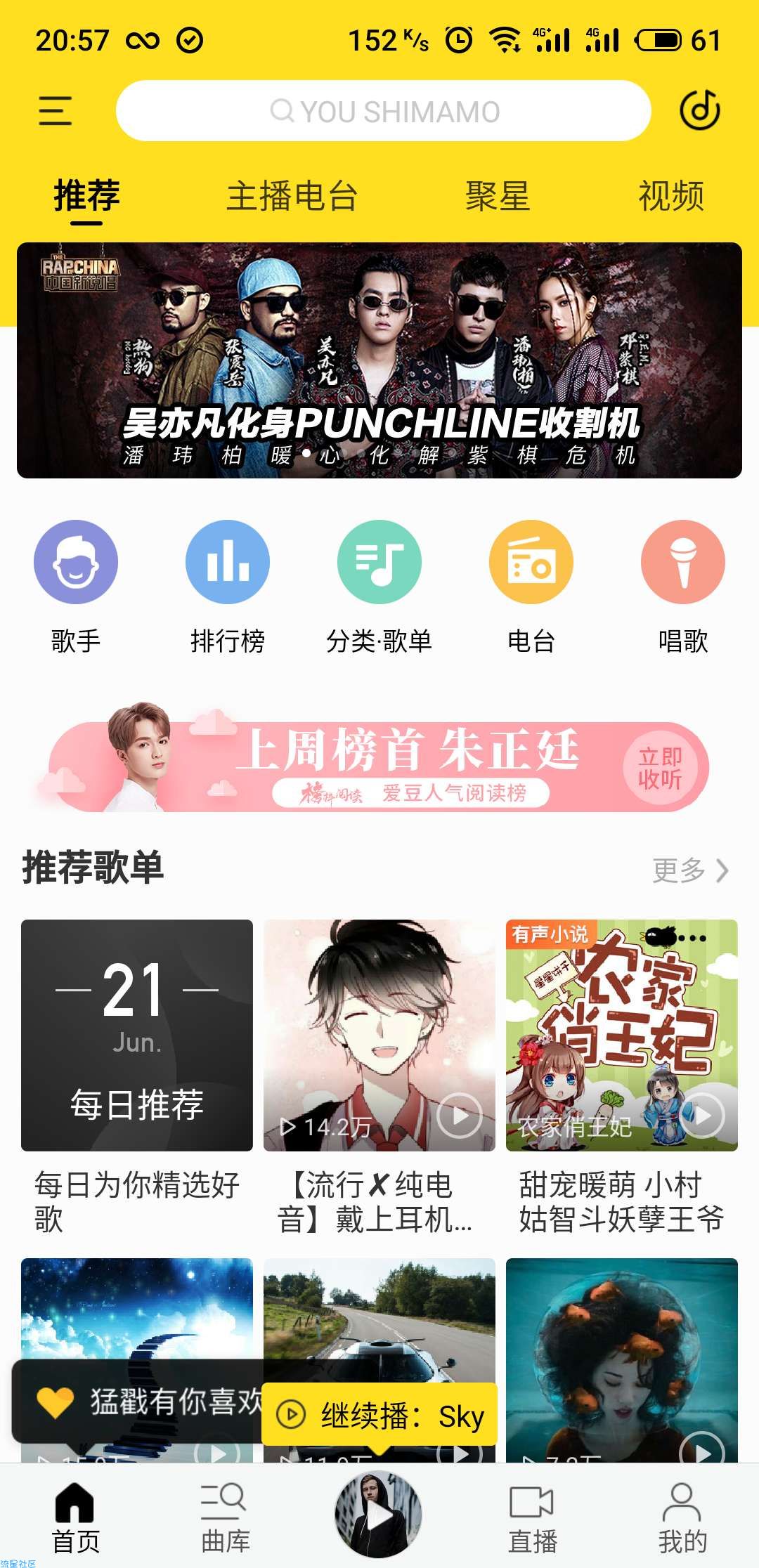Switch to the 视频 tab
The height and width of the screenshot is (1568, 759).
[x=671, y=196]
